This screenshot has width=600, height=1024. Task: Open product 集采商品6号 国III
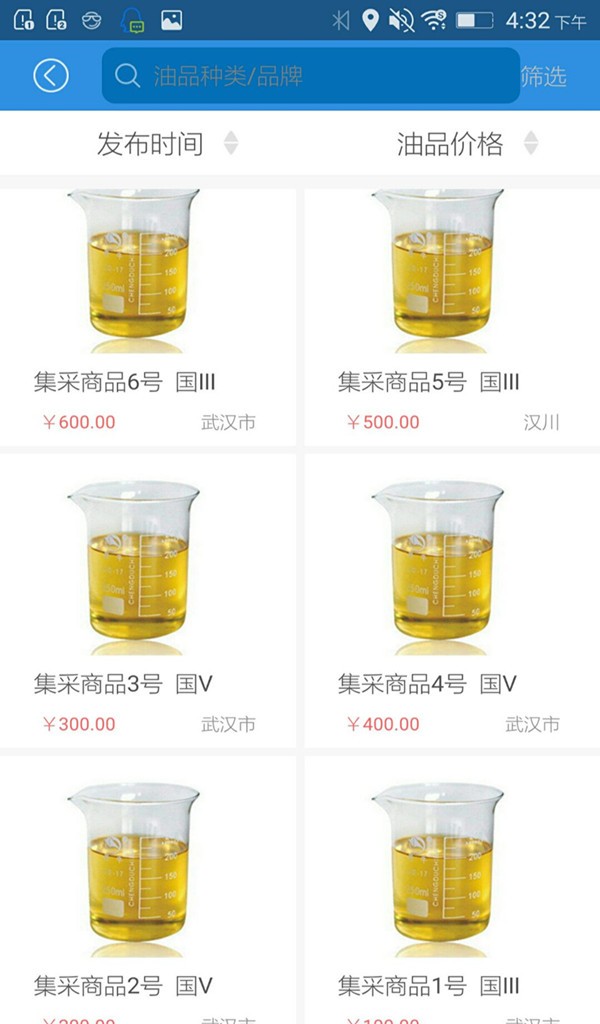(148, 315)
